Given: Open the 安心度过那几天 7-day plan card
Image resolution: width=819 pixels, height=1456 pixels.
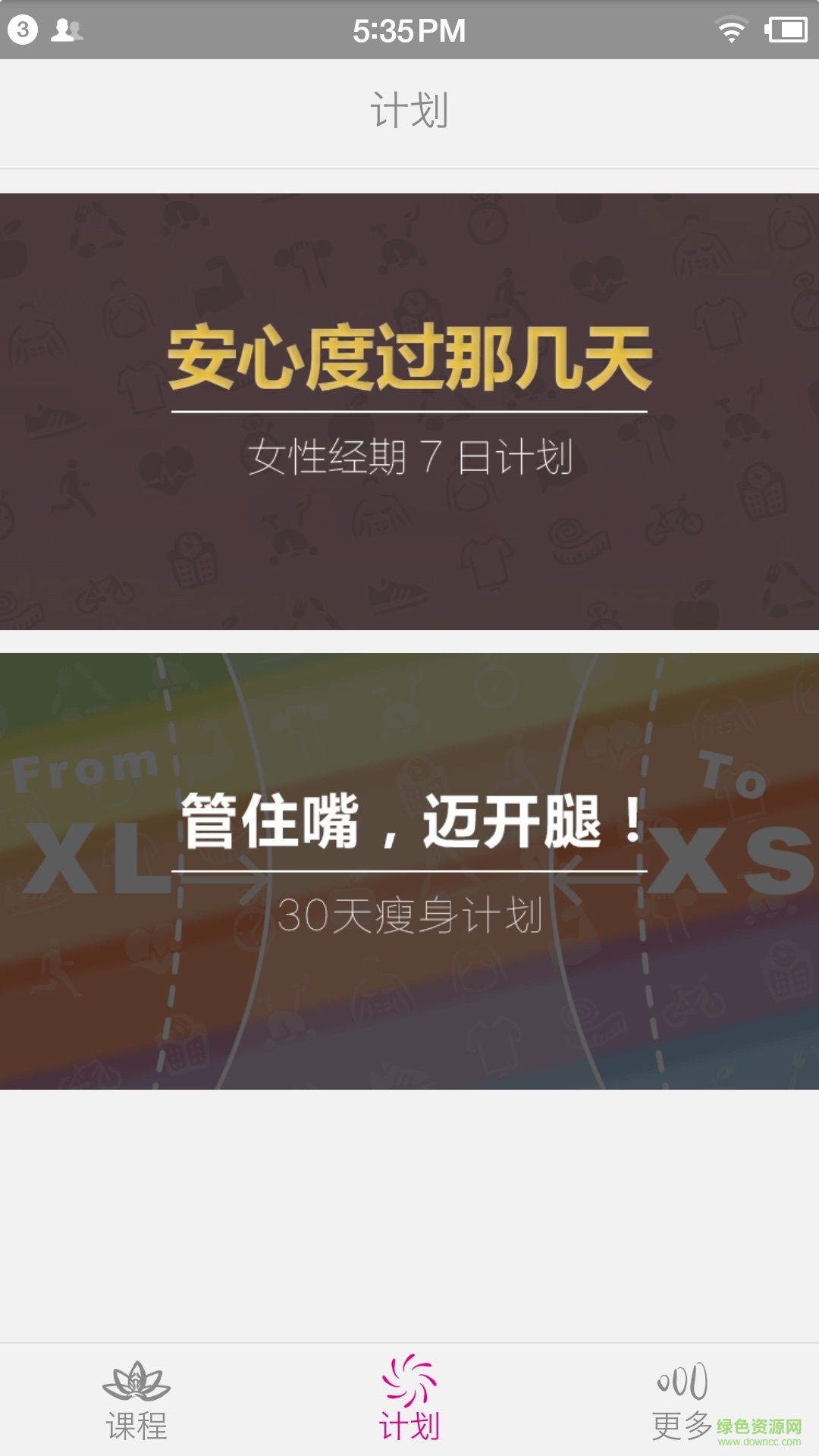Looking at the screenshot, I should tap(409, 411).
